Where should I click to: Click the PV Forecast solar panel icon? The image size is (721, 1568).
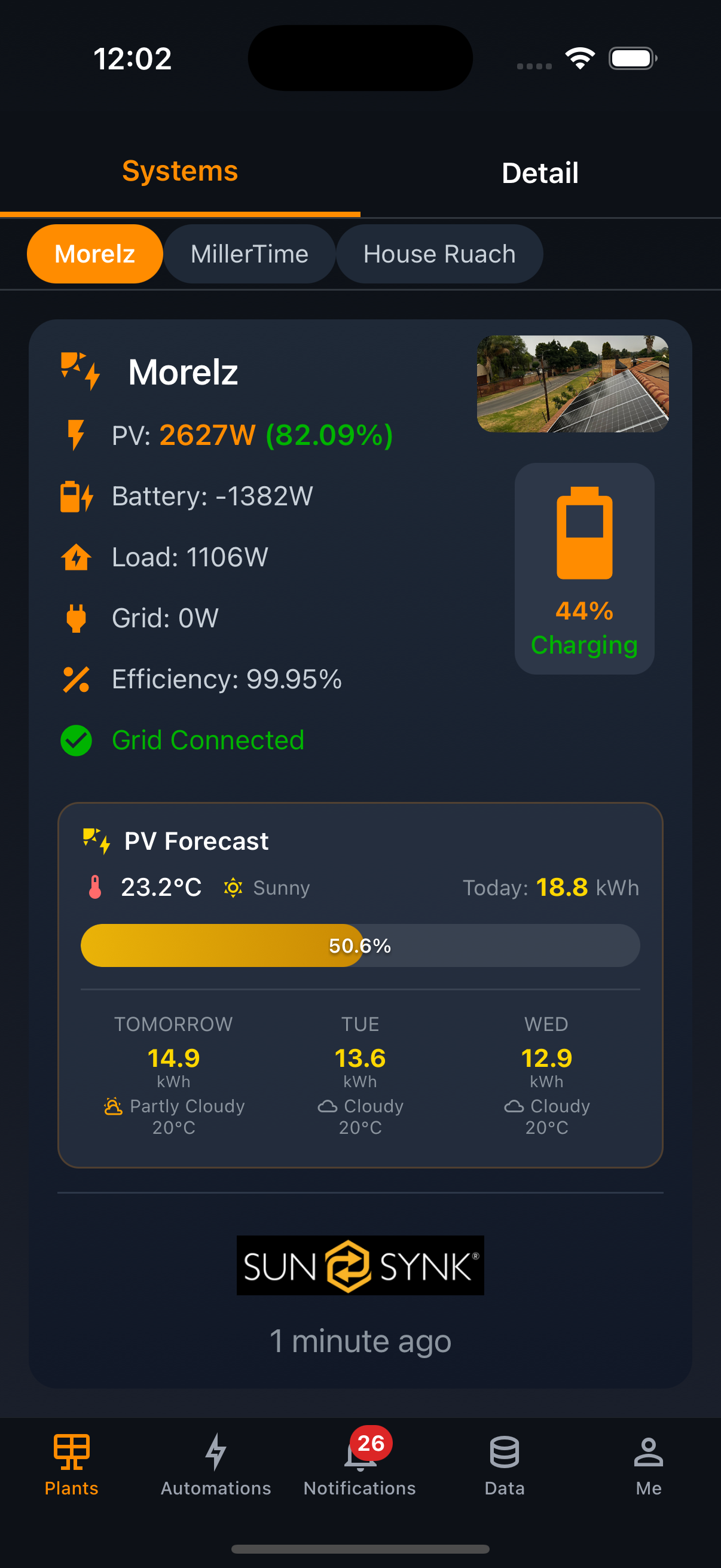(96, 841)
